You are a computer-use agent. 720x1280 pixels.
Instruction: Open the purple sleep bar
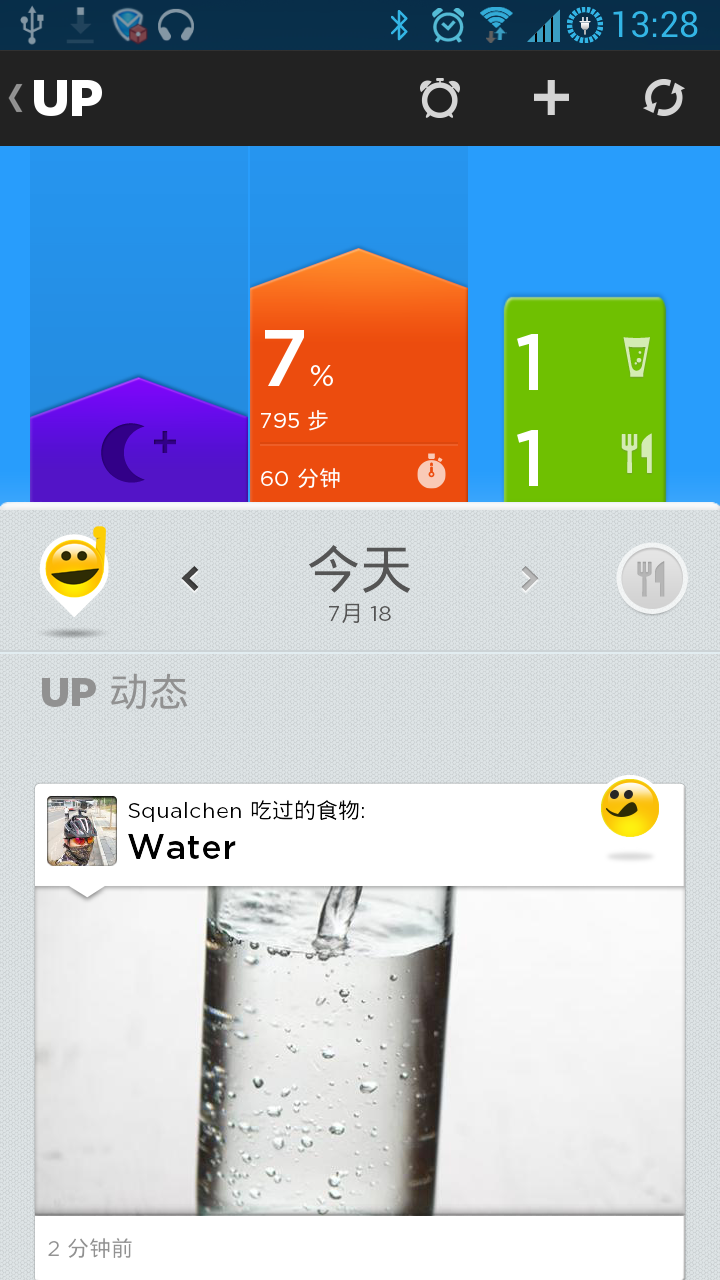(139, 445)
